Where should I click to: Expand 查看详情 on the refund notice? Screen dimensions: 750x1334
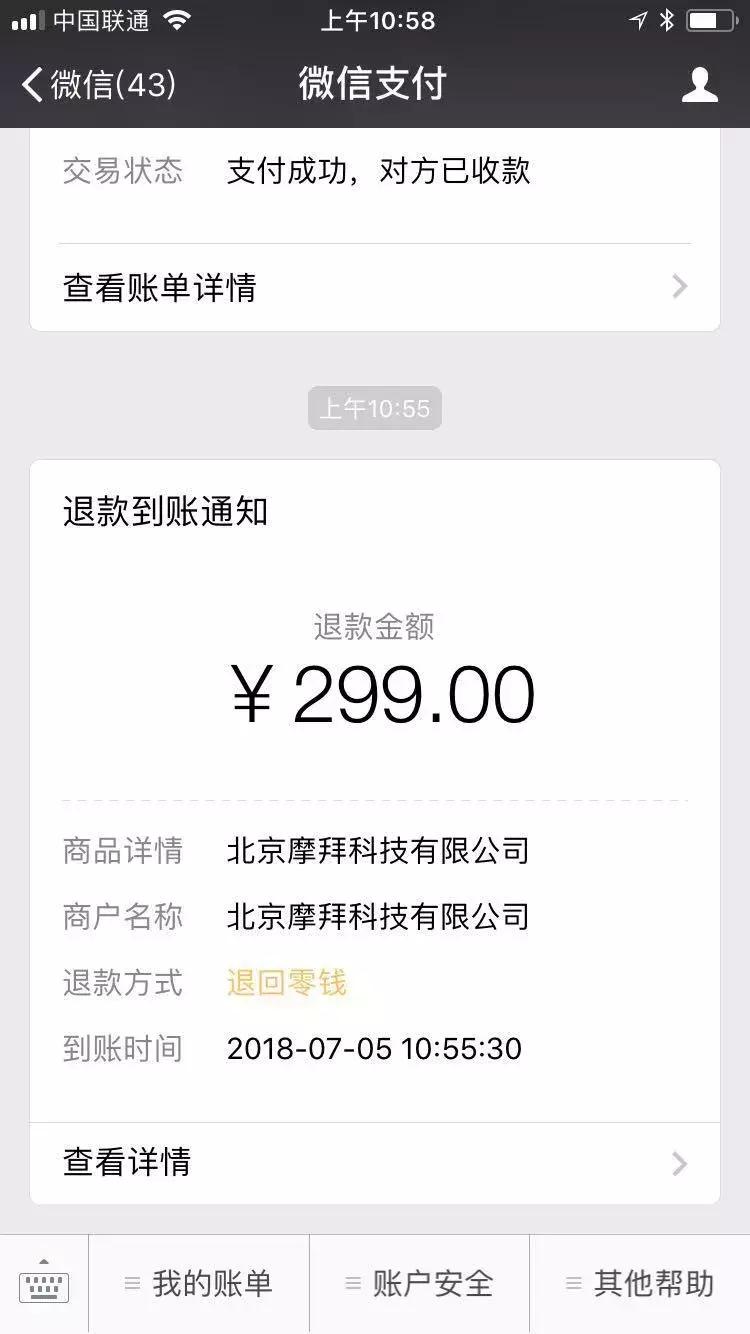point(679,1163)
